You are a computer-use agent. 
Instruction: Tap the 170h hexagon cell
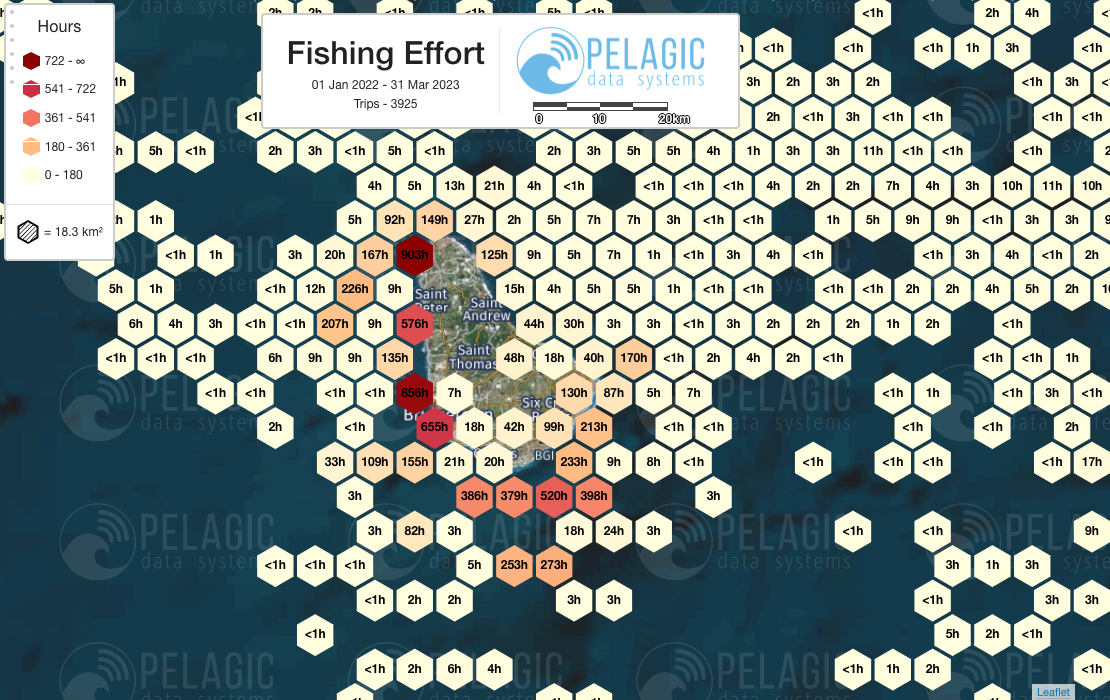tap(634, 358)
